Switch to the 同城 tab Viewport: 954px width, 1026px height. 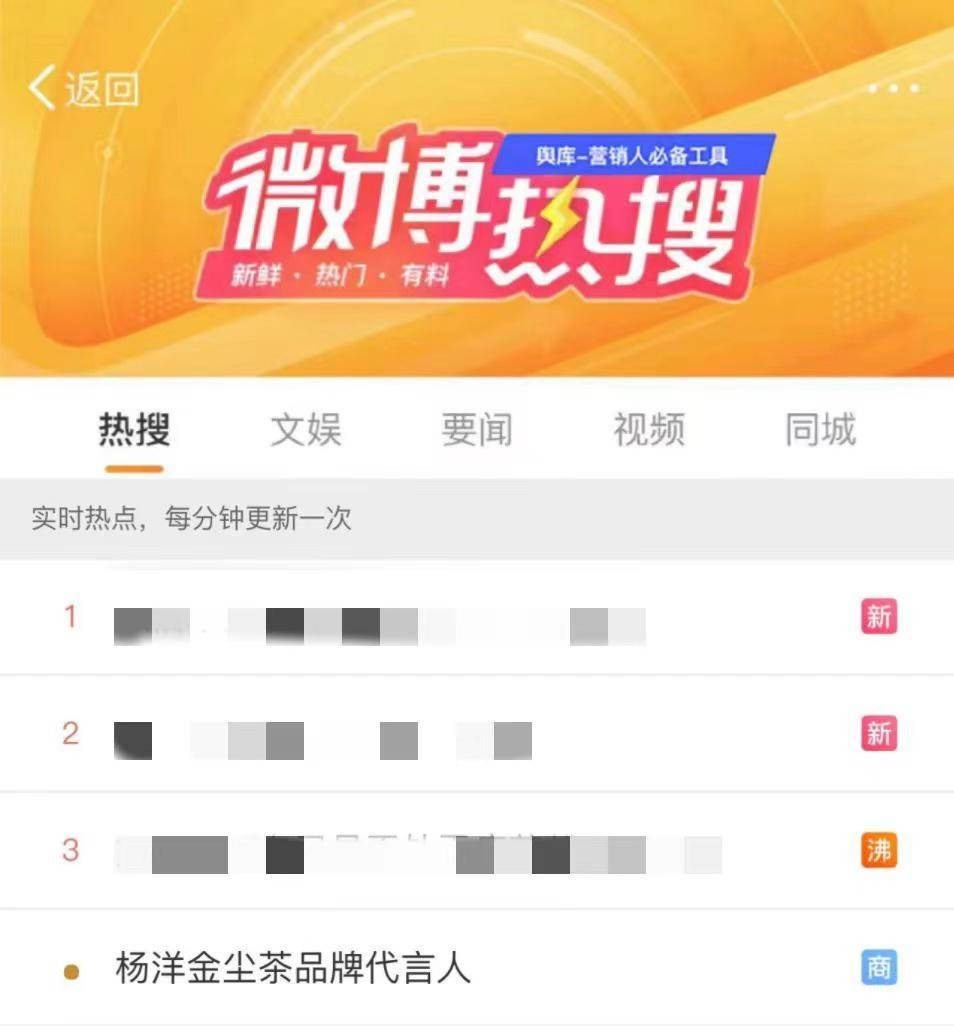820,431
